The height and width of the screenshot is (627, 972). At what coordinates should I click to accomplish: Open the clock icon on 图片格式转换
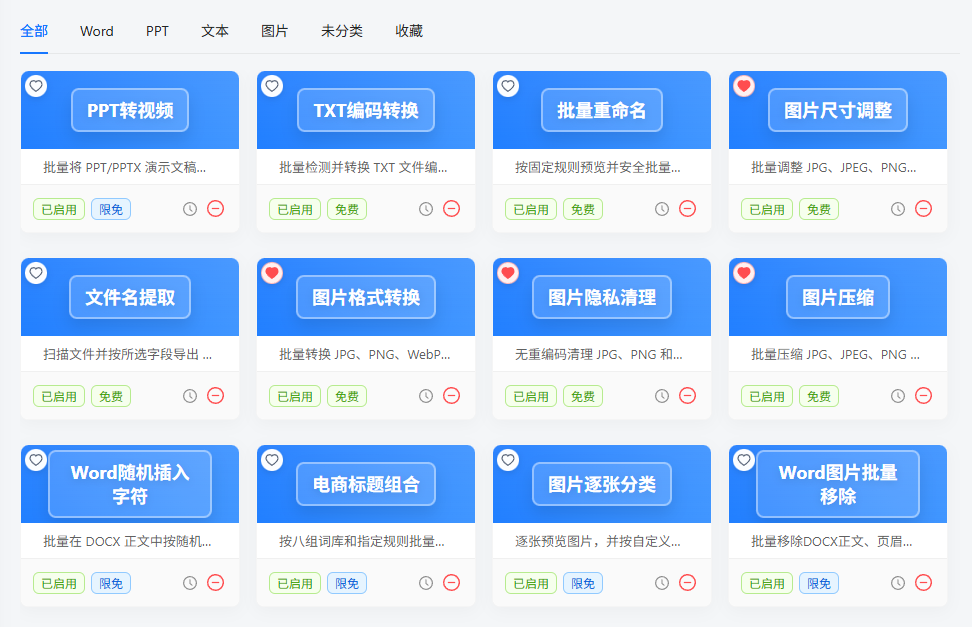click(x=426, y=396)
